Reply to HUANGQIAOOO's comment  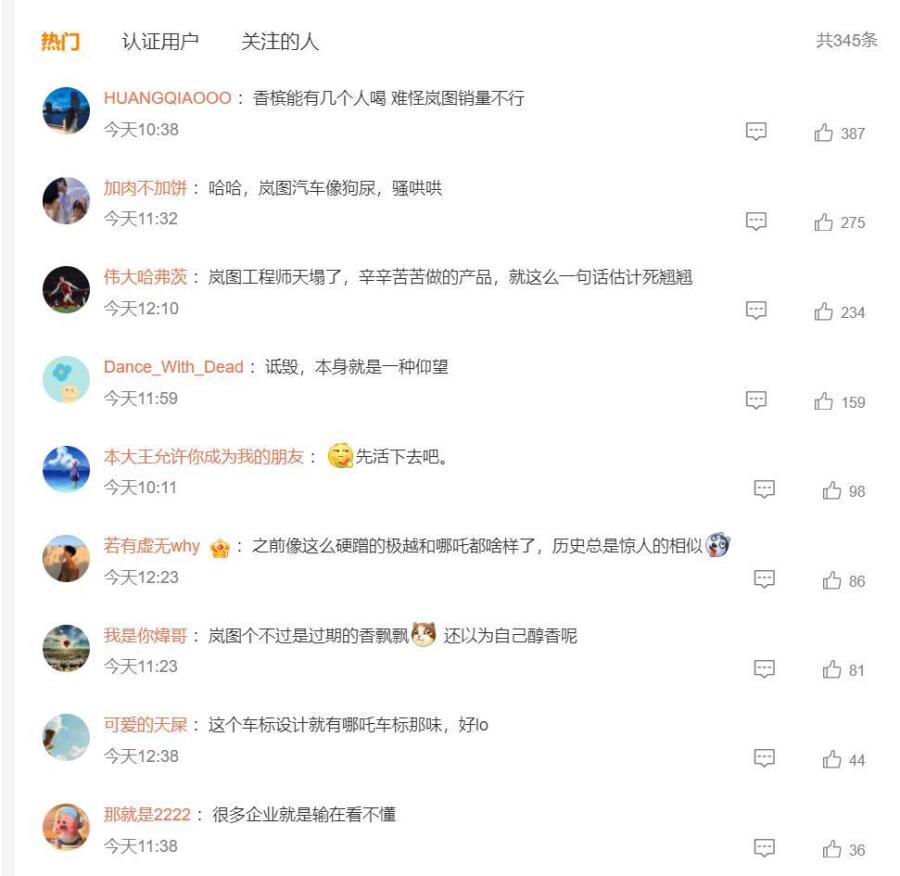(757, 132)
